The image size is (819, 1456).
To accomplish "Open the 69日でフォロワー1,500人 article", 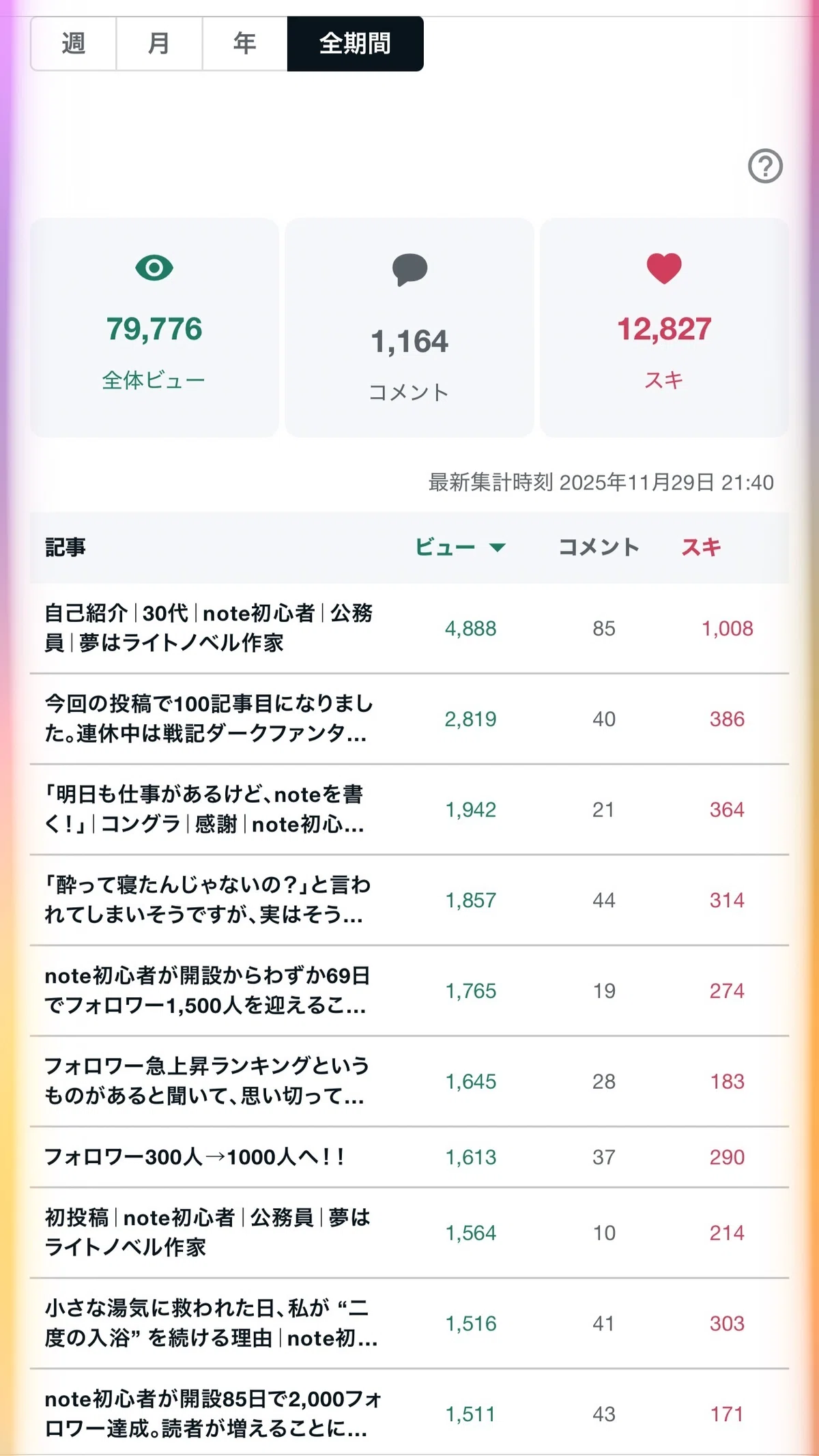I will point(409,991).
